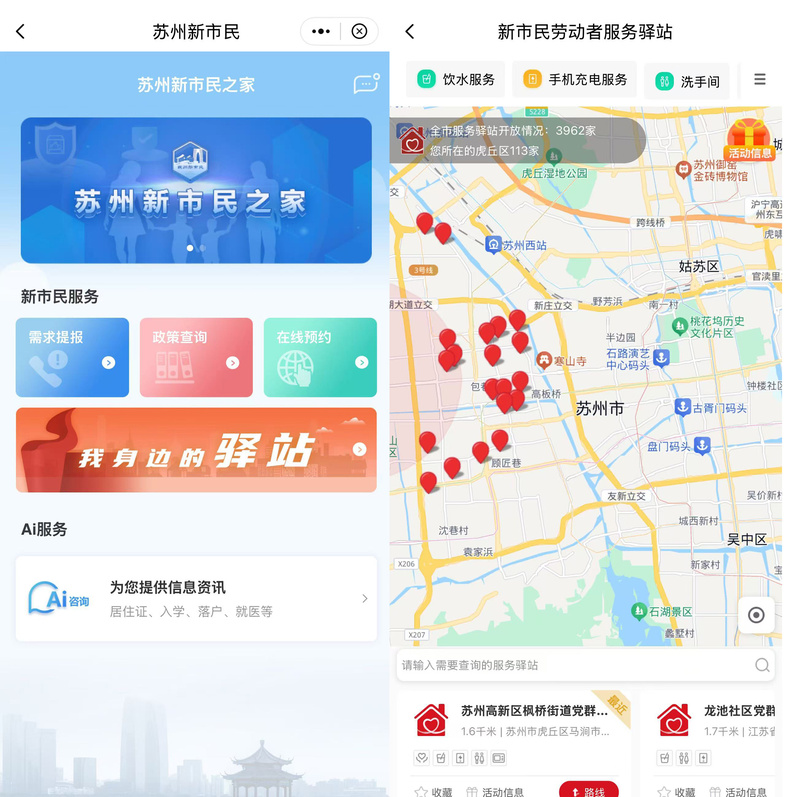
Task: Tap the service station search field
Action: point(575,665)
